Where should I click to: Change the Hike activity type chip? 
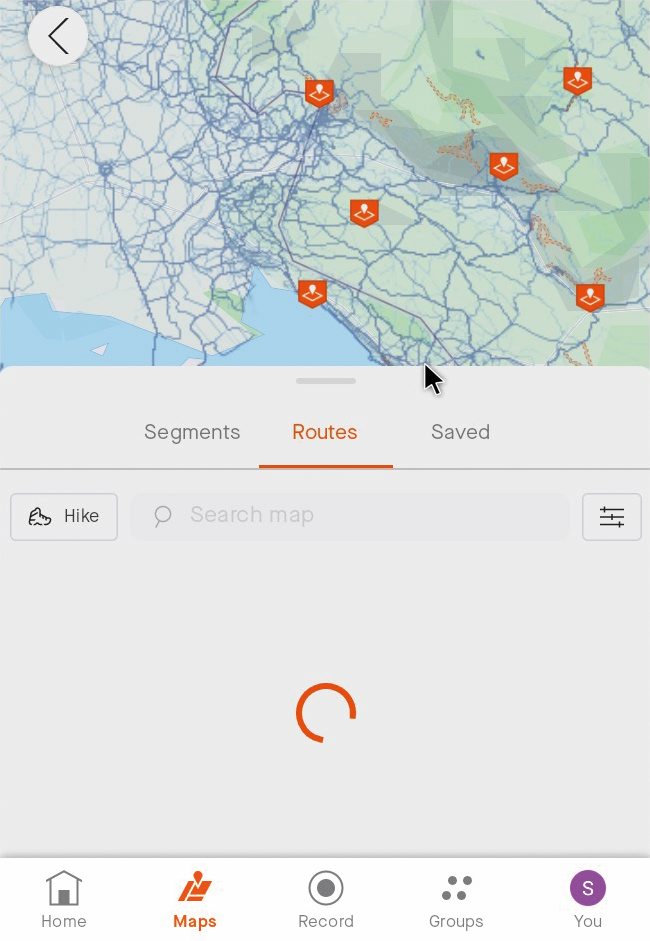[64, 516]
